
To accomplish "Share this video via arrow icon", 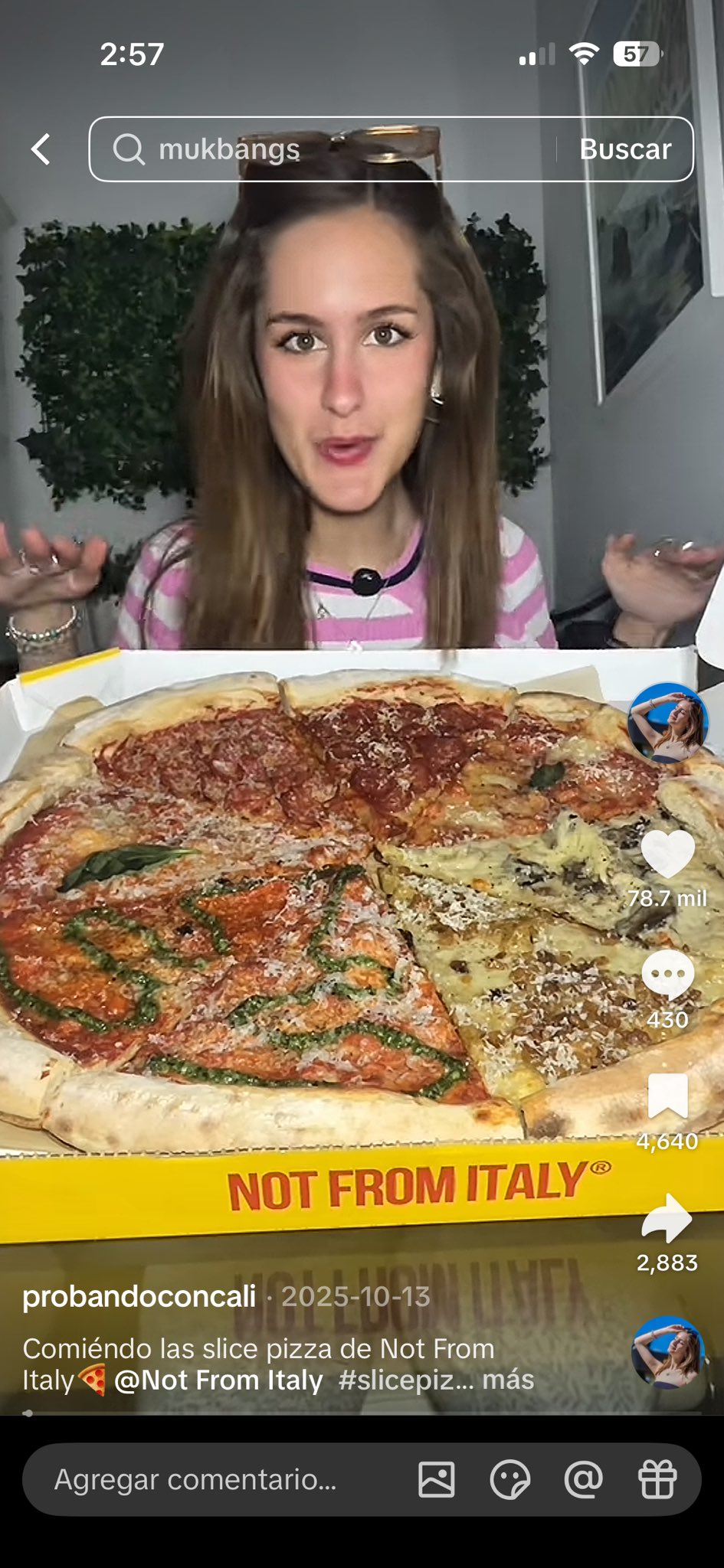I will pos(667,1218).
